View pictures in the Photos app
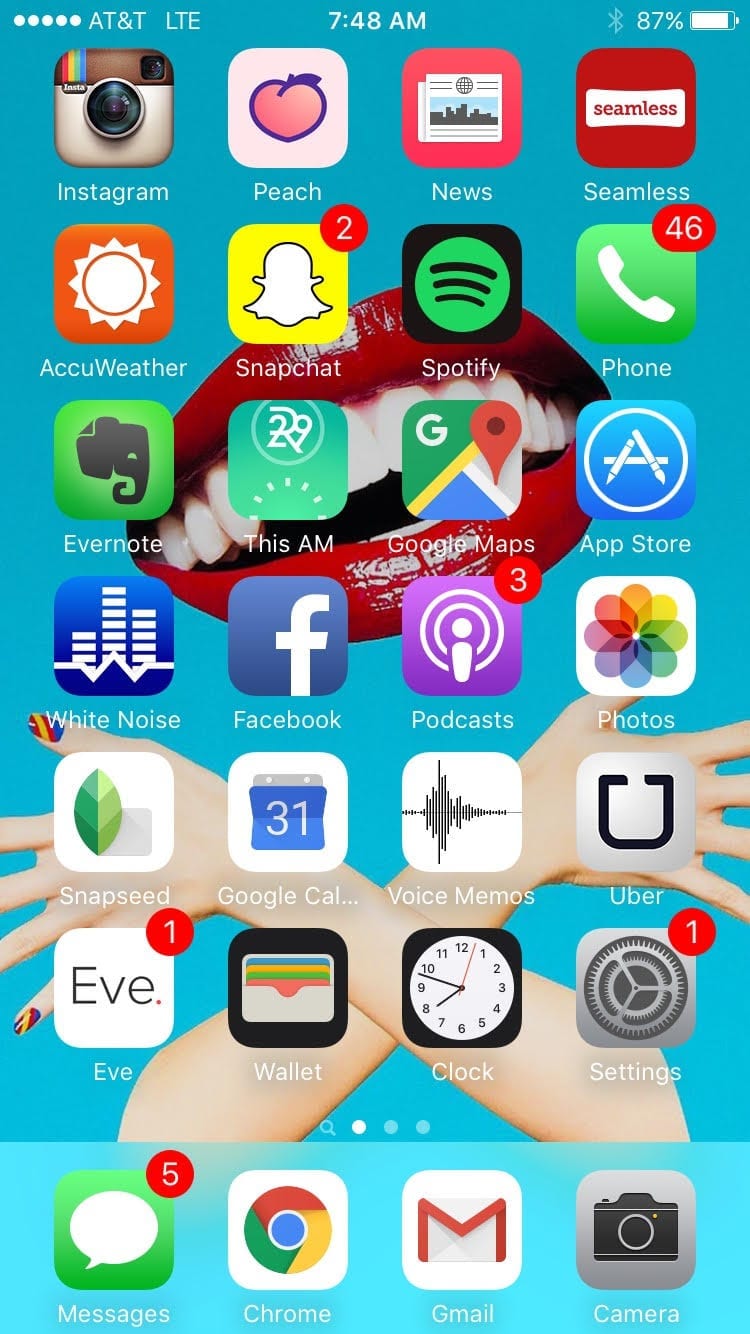750x1334 pixels. click(636, 636)
